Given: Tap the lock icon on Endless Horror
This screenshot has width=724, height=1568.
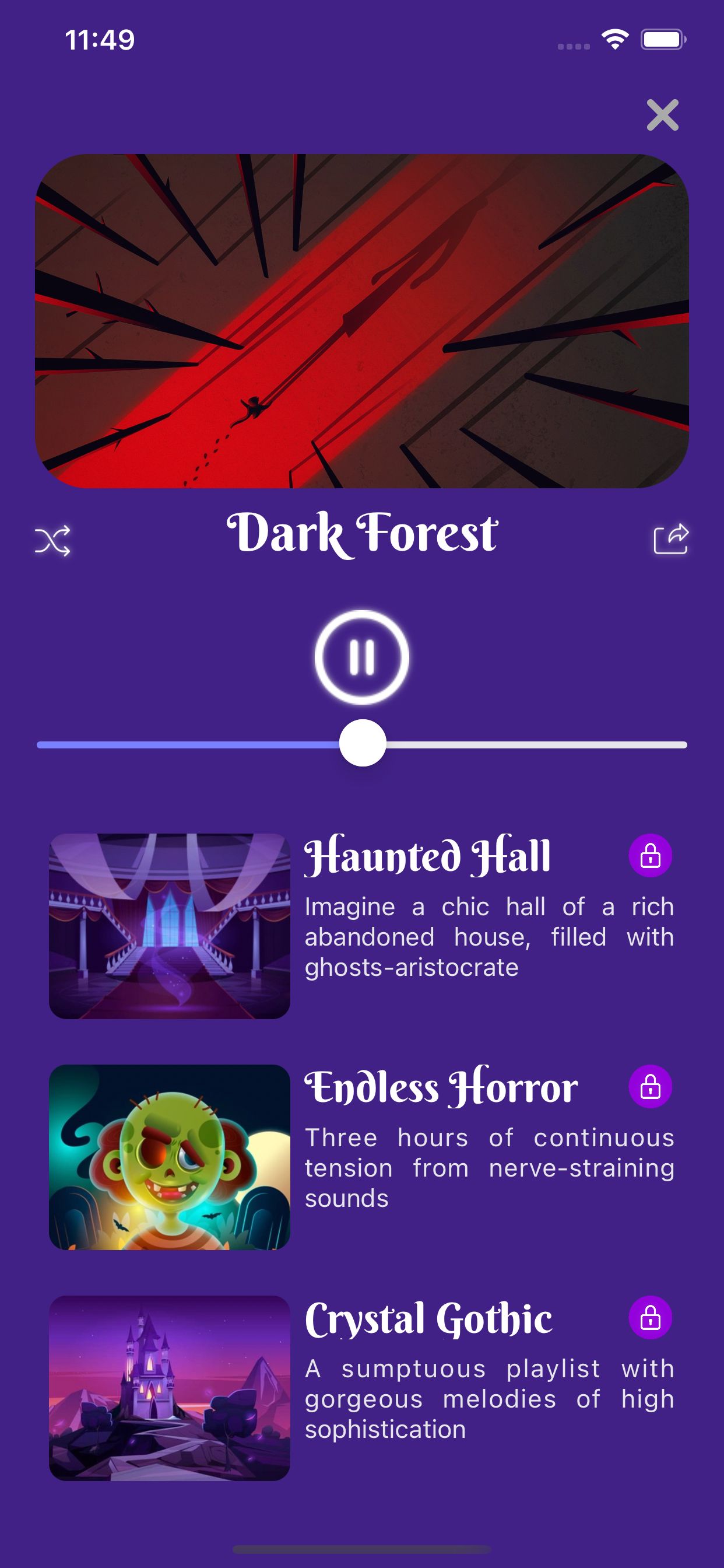Looking at the screenshot, I should click(x=651, y=1087).
